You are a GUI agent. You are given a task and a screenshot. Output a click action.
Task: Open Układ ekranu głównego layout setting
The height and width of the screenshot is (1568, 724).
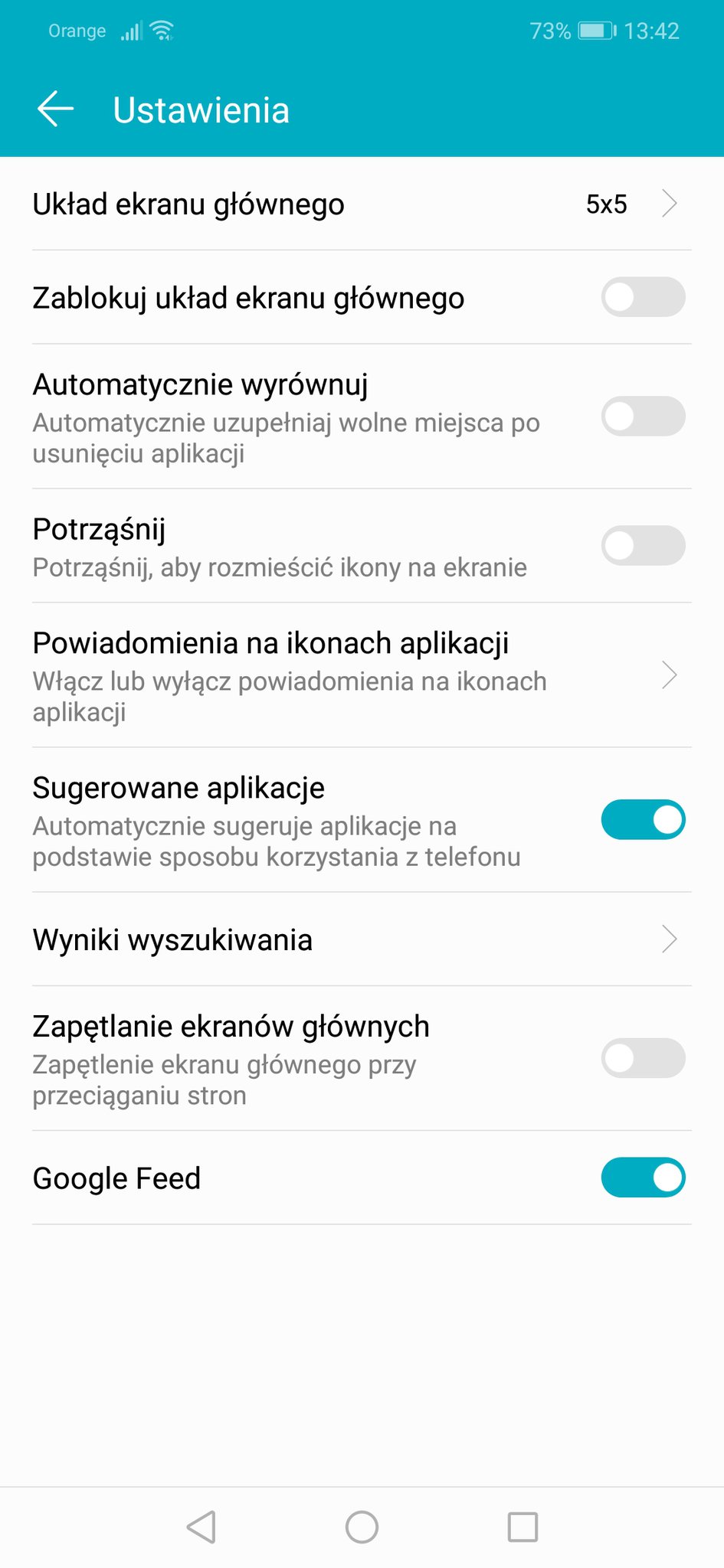[x=362, y=204]
